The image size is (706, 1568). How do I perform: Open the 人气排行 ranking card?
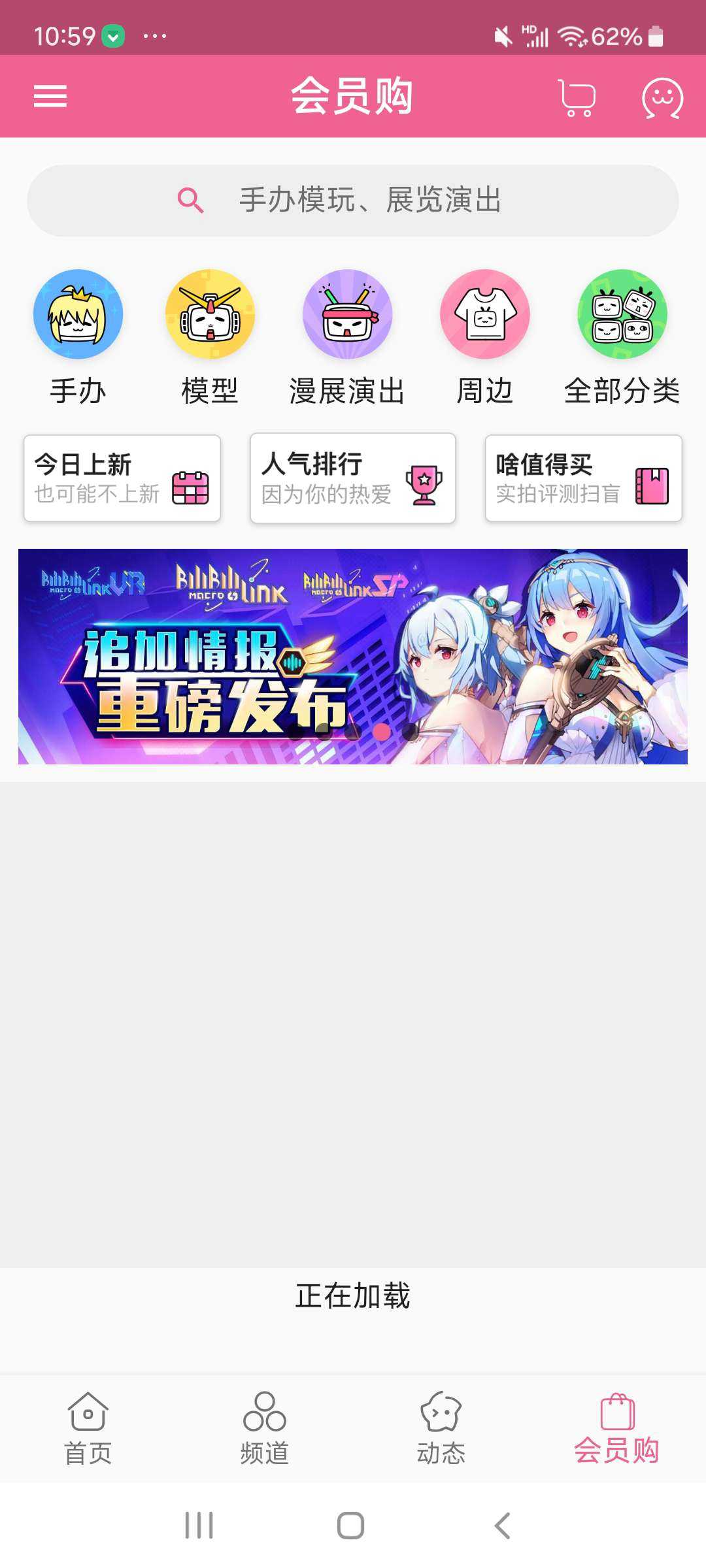pos(353,478)
